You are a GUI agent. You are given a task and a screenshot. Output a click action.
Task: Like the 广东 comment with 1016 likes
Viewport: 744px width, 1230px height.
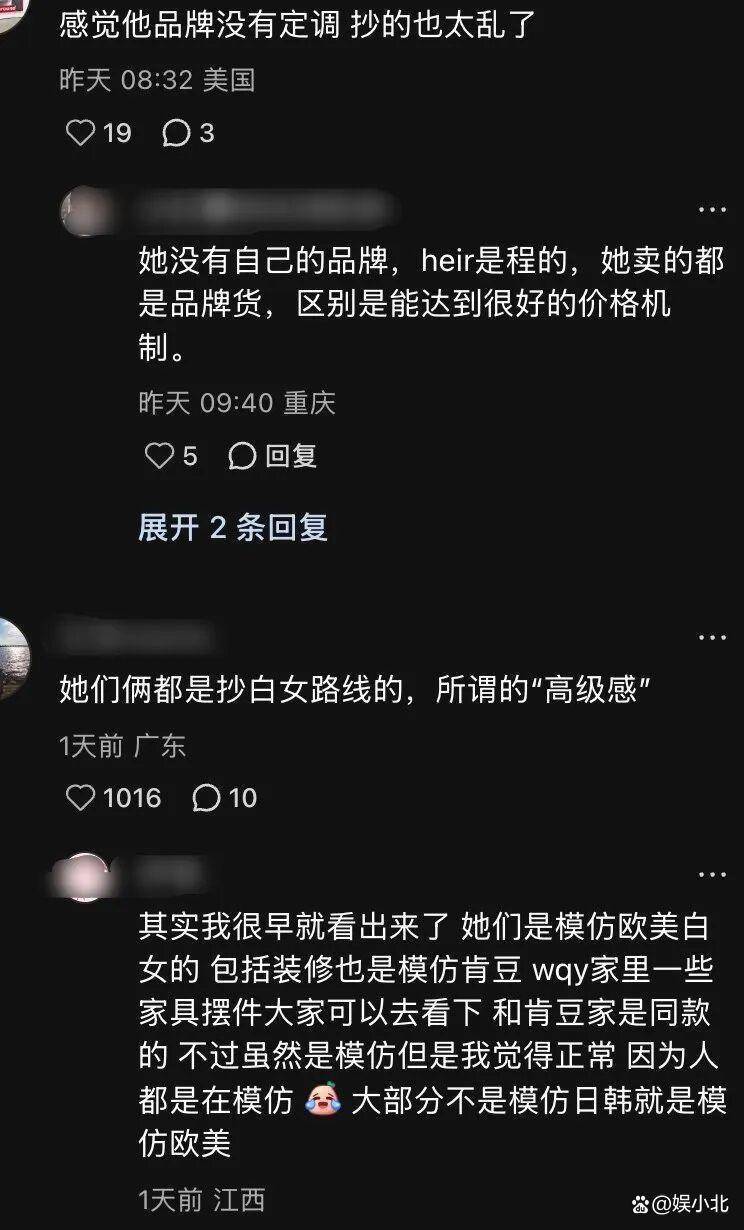point(80,797)
